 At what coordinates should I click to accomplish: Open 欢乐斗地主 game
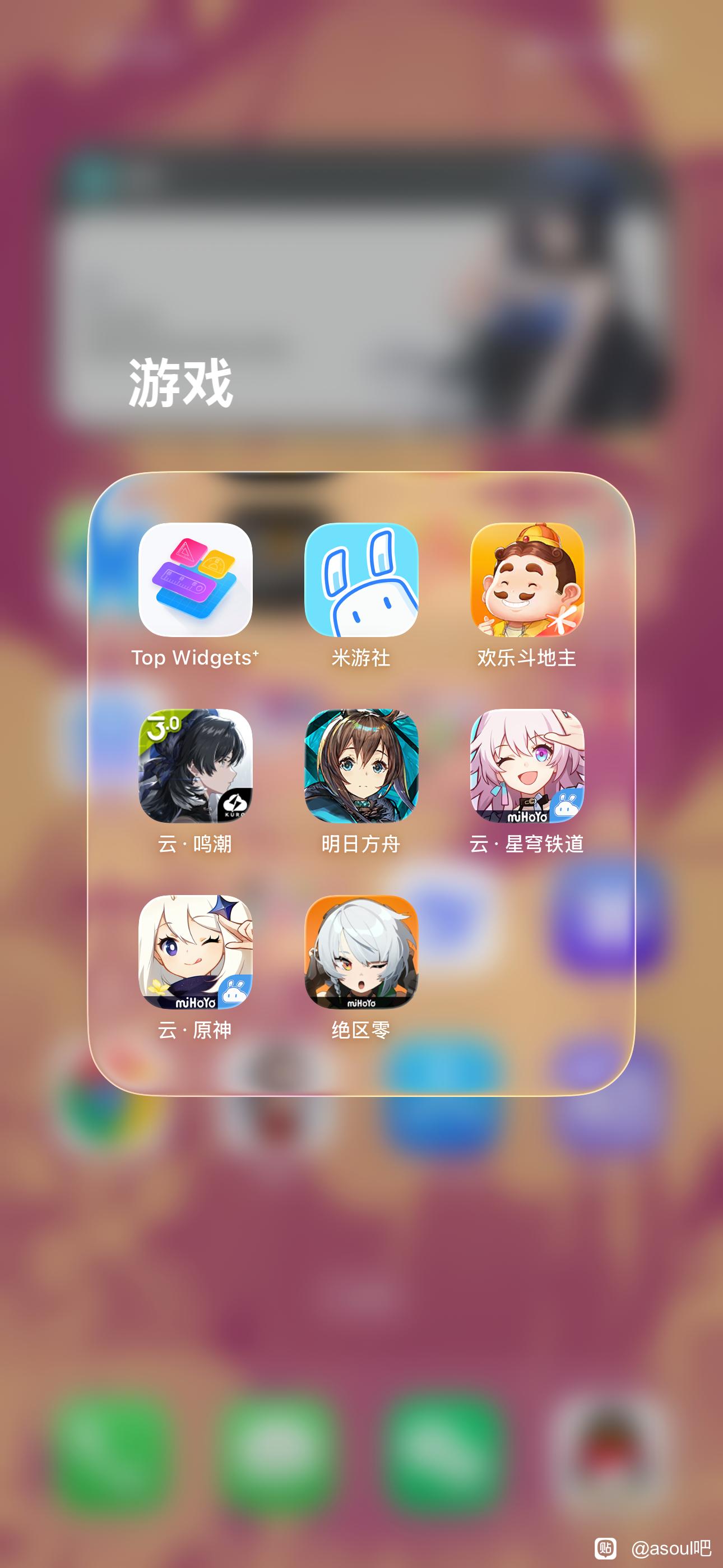527,579
